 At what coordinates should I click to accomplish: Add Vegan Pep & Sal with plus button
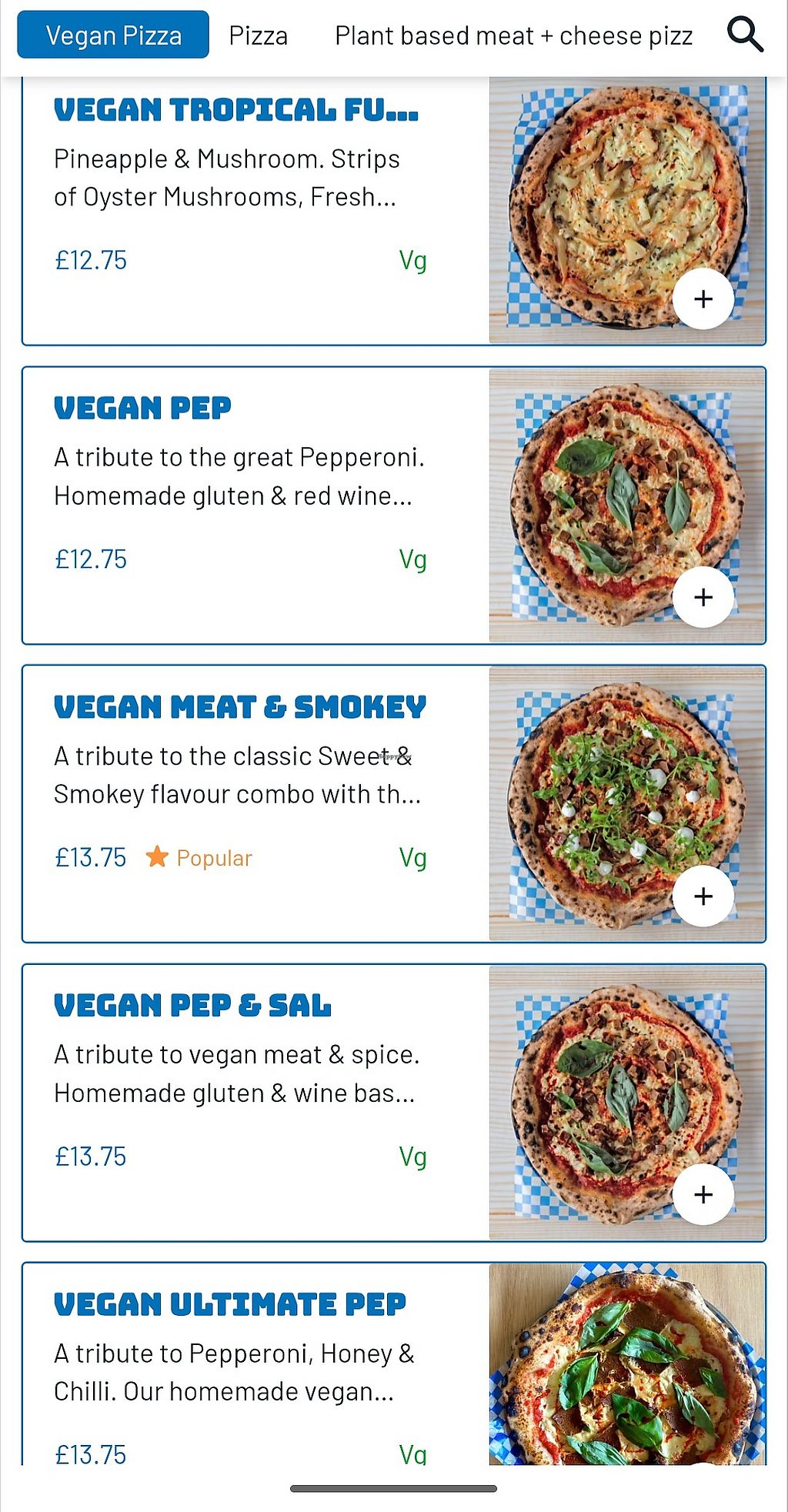pyautogui.click(x=703, y=1194)
